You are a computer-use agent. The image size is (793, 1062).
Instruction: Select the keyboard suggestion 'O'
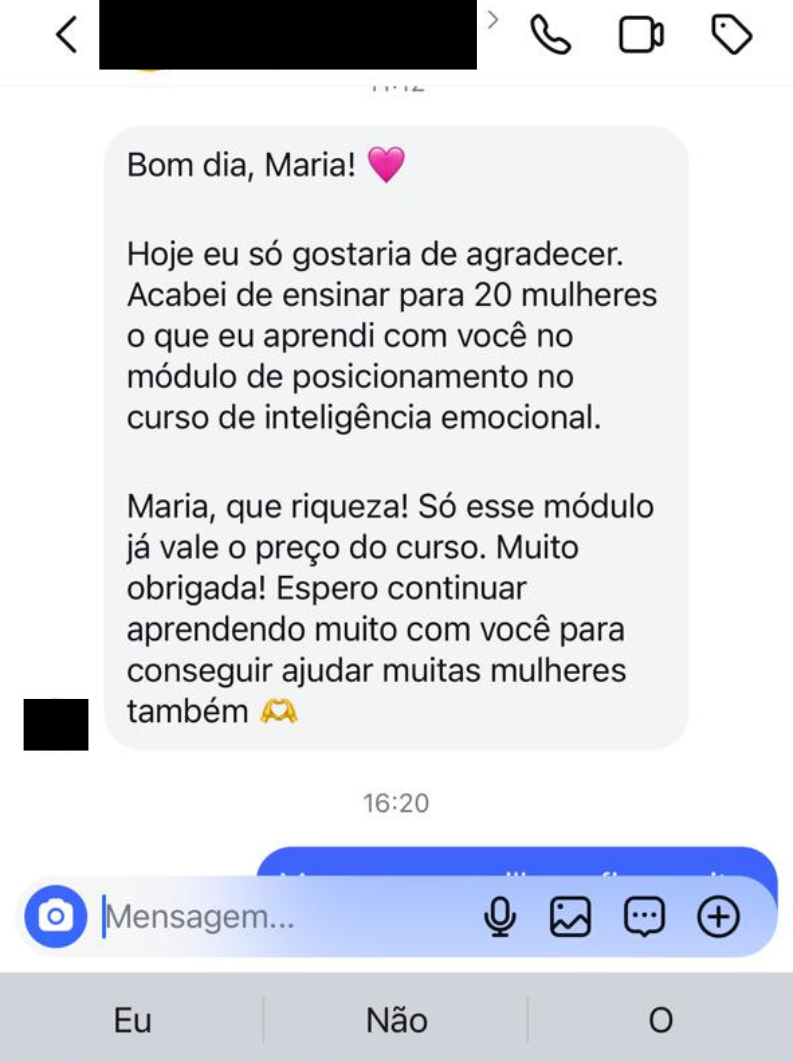[657, 1020]
